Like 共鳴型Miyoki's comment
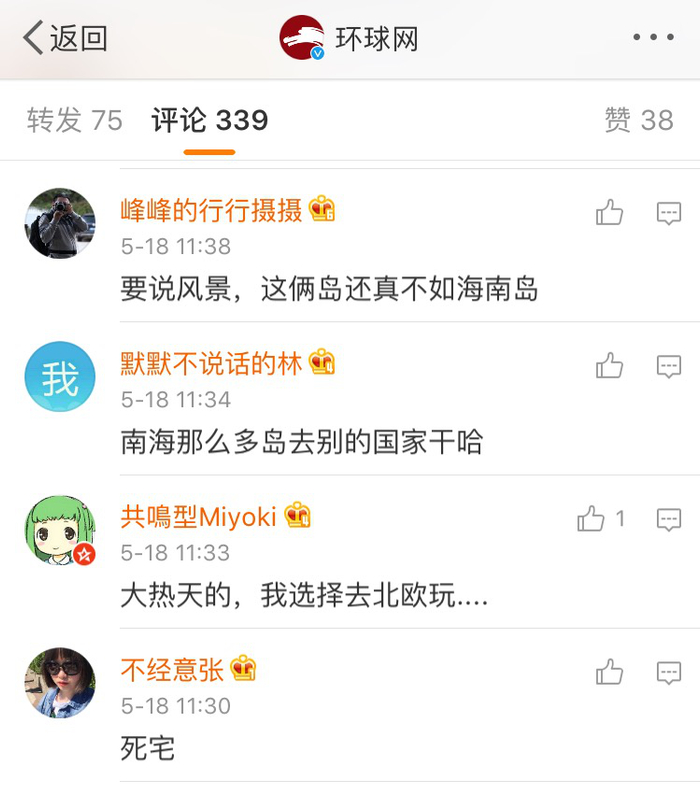Viewport: 700px width, 794px height. point(591,519)
